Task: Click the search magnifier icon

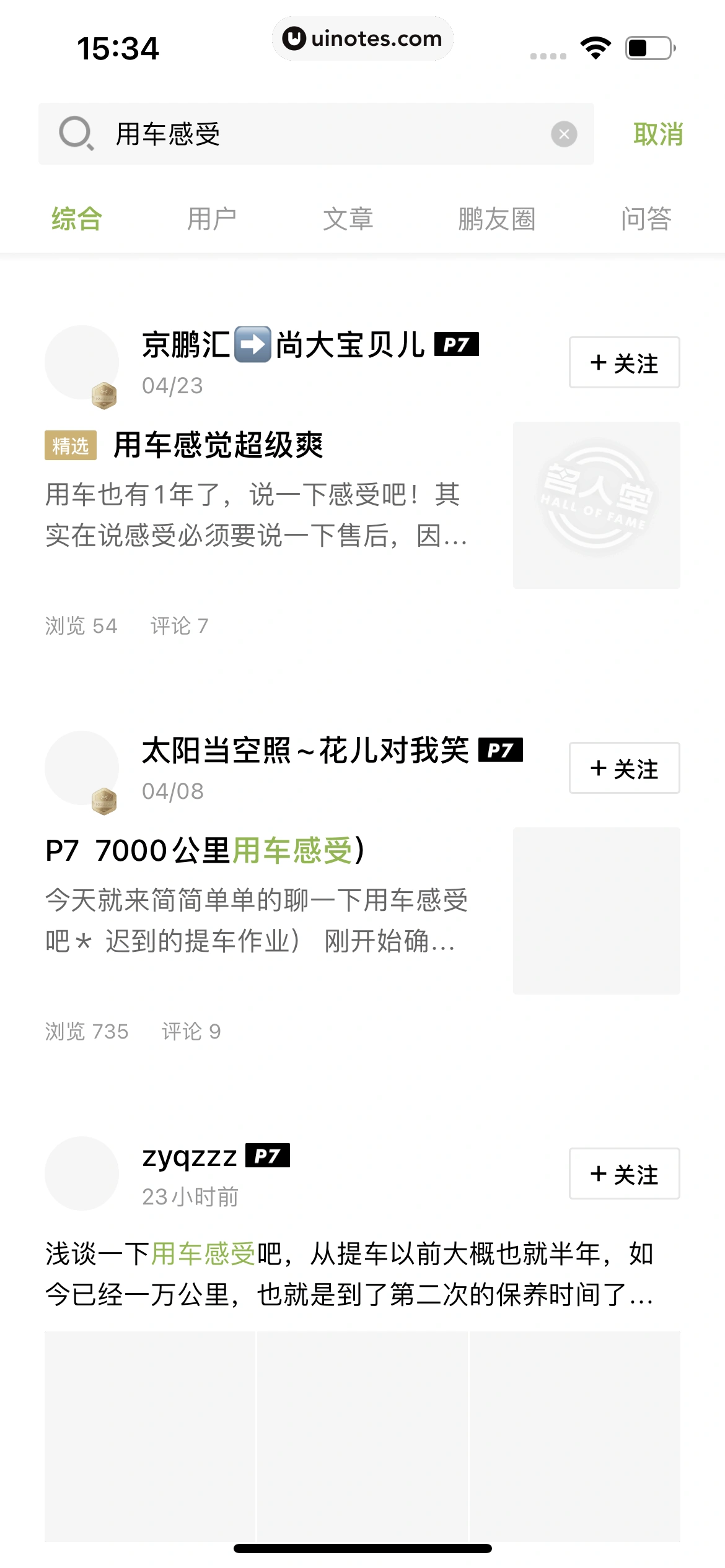Action: coord(74,133)
